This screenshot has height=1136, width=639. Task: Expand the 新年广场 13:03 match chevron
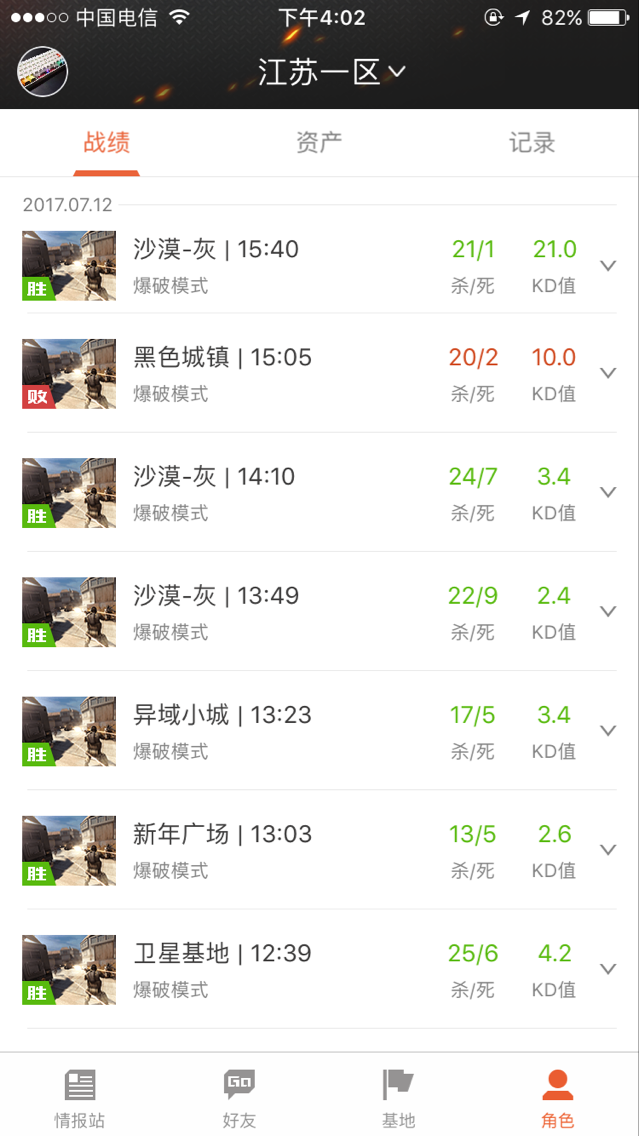[608, 849]
